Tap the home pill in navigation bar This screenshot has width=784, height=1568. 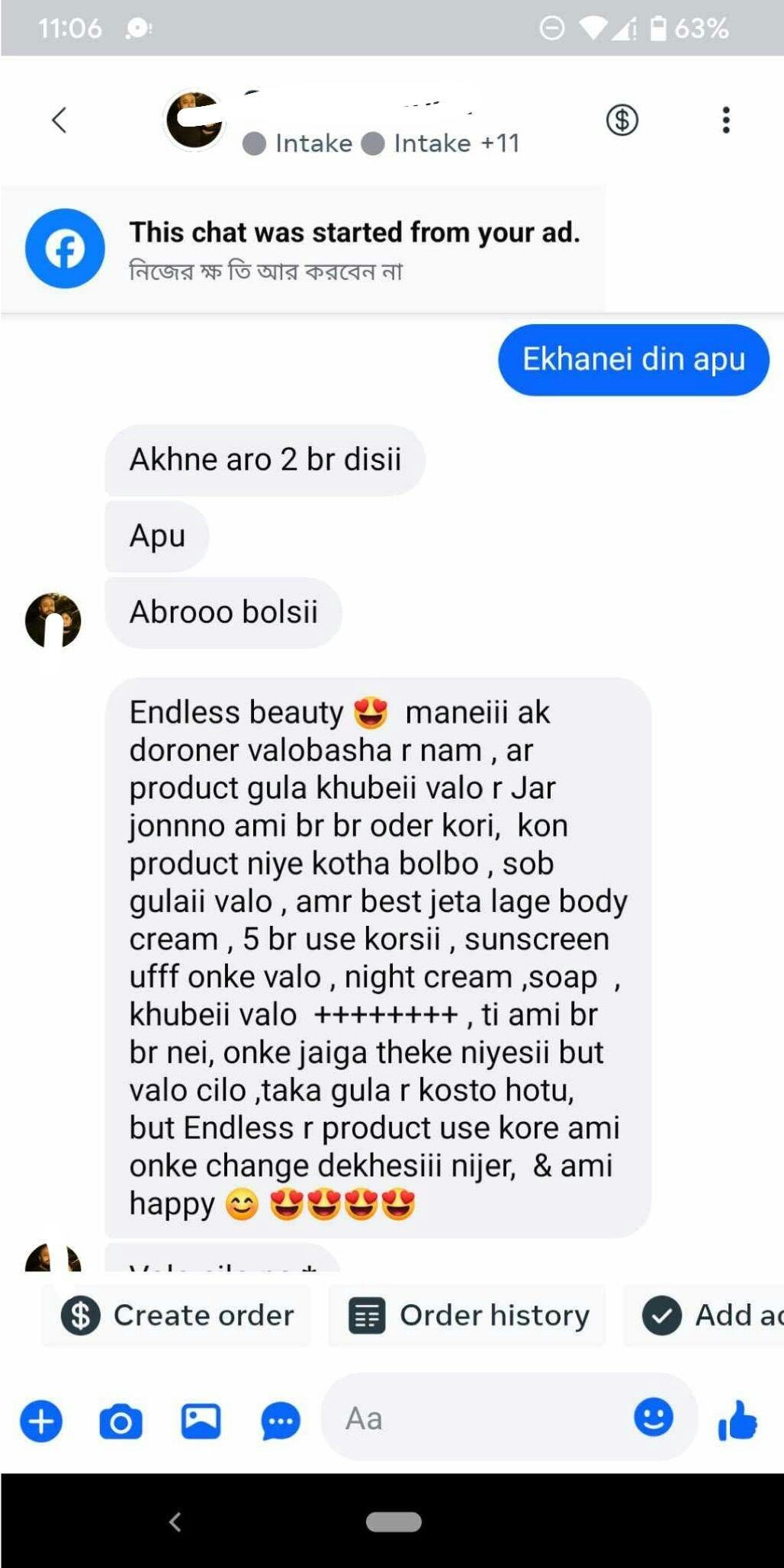[394, 1521]
